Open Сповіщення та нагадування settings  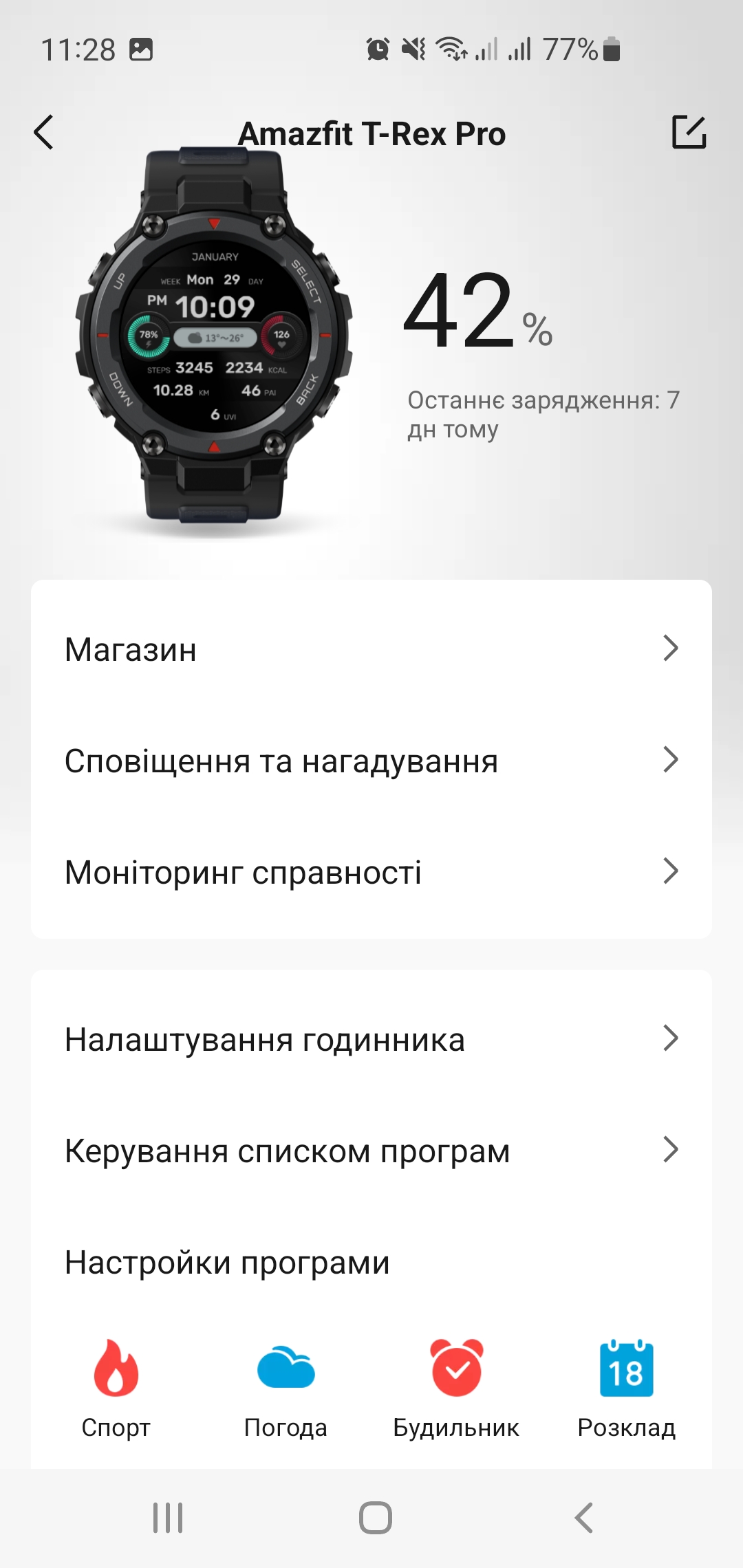[x=371, y=761]
